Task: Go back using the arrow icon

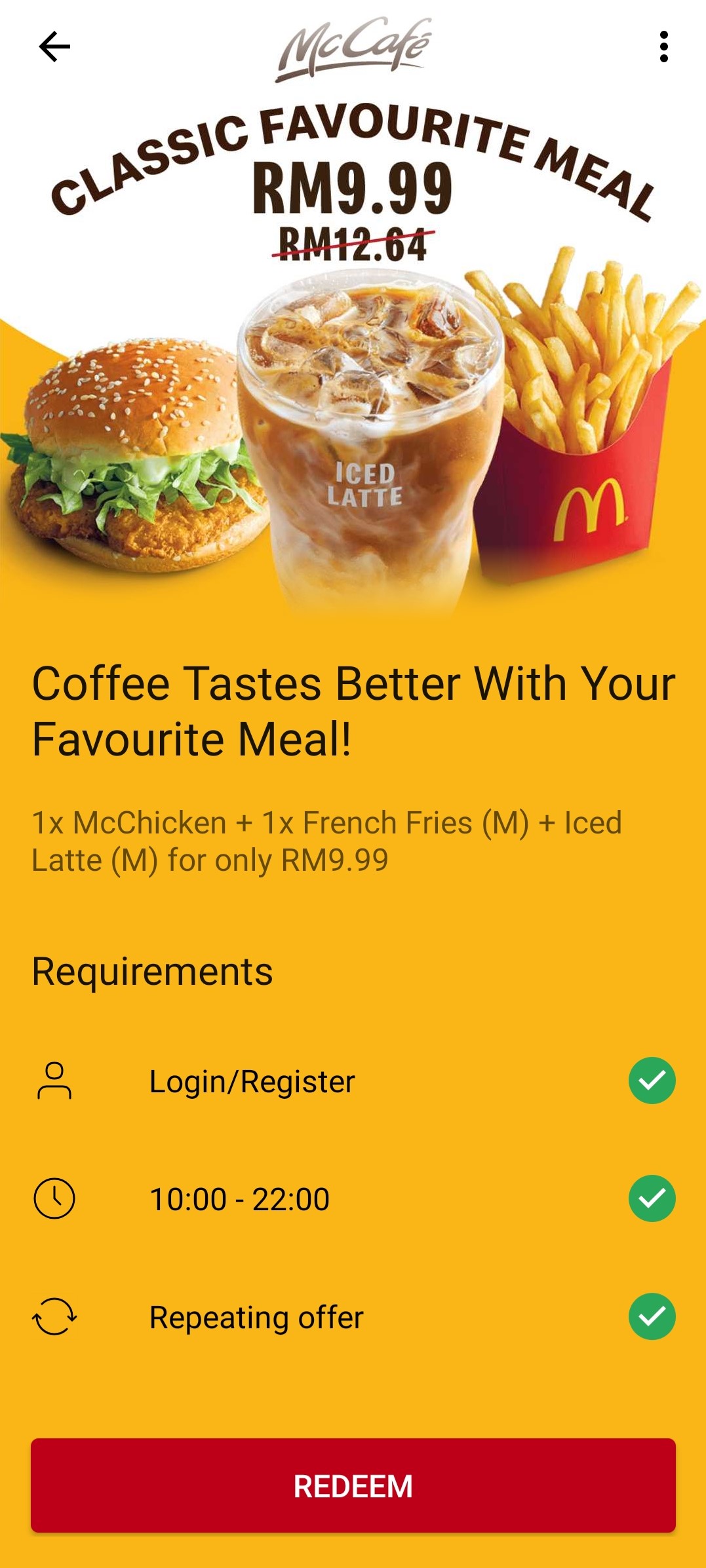Action: coord(54,47)
